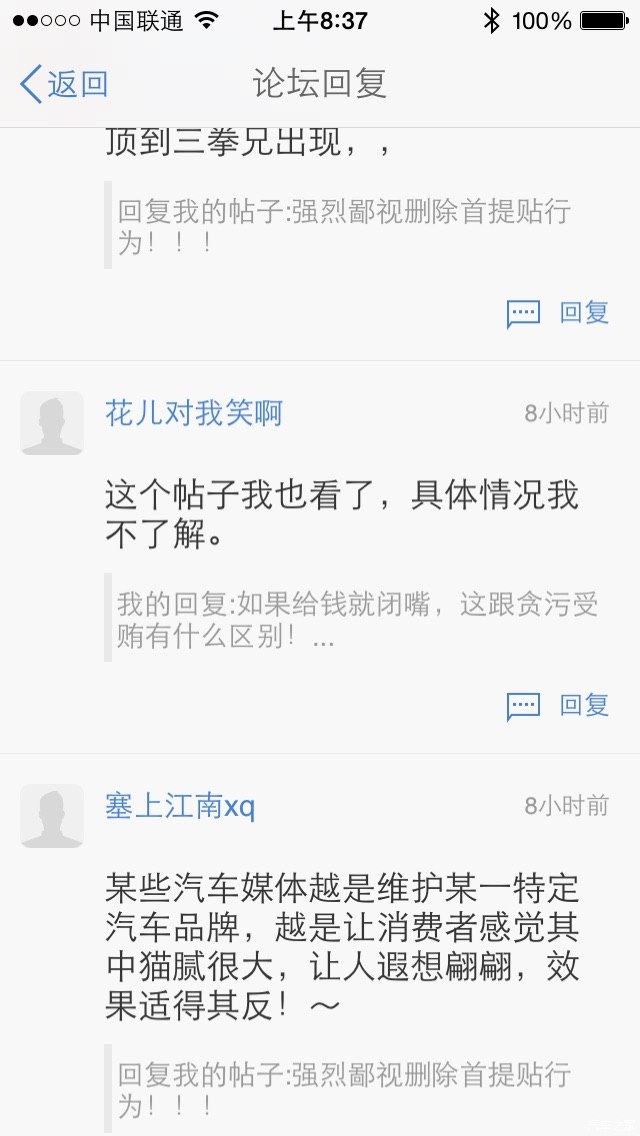View 塞上江南xq's avatar
Image resolution: width=640 pixels, height=1136 pixels.
52,816
